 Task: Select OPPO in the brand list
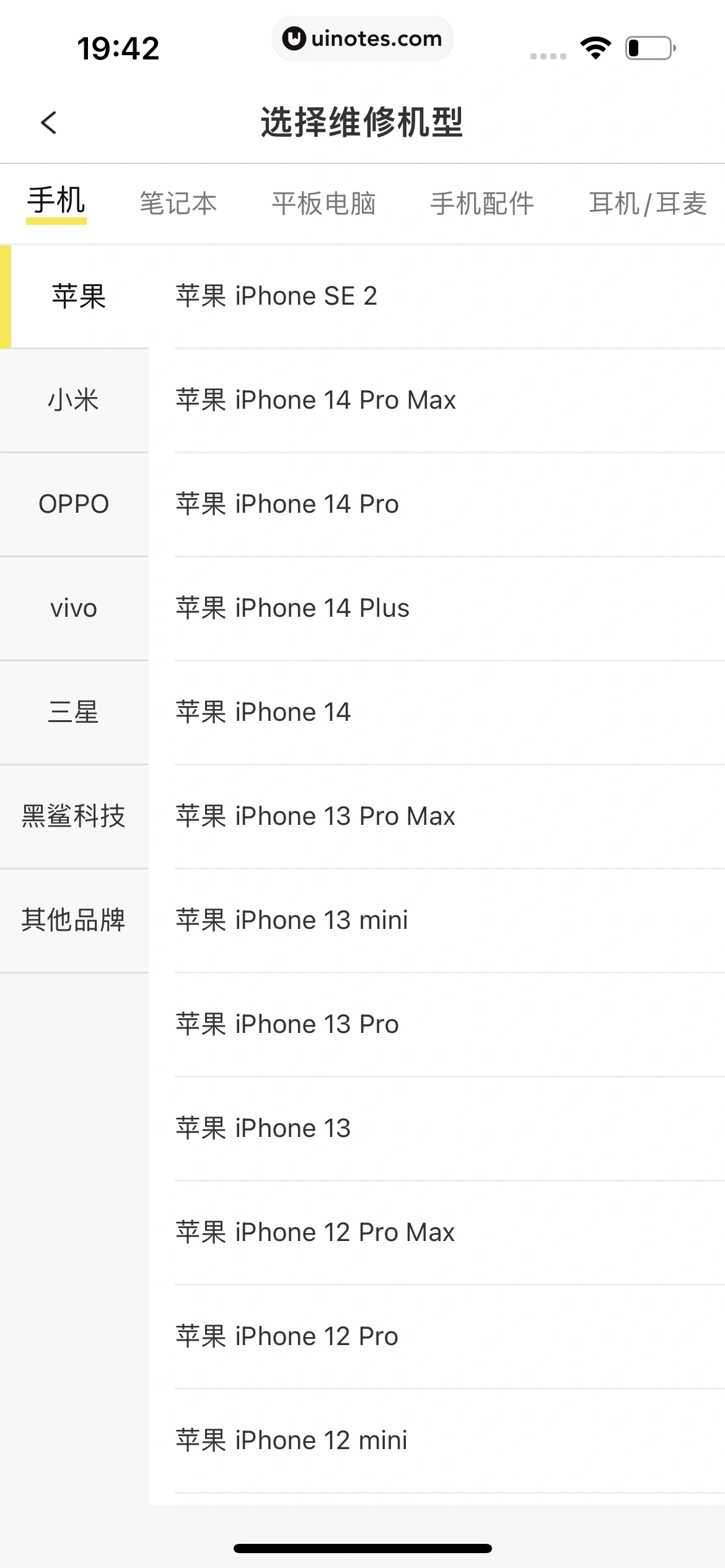coord(74,504)
